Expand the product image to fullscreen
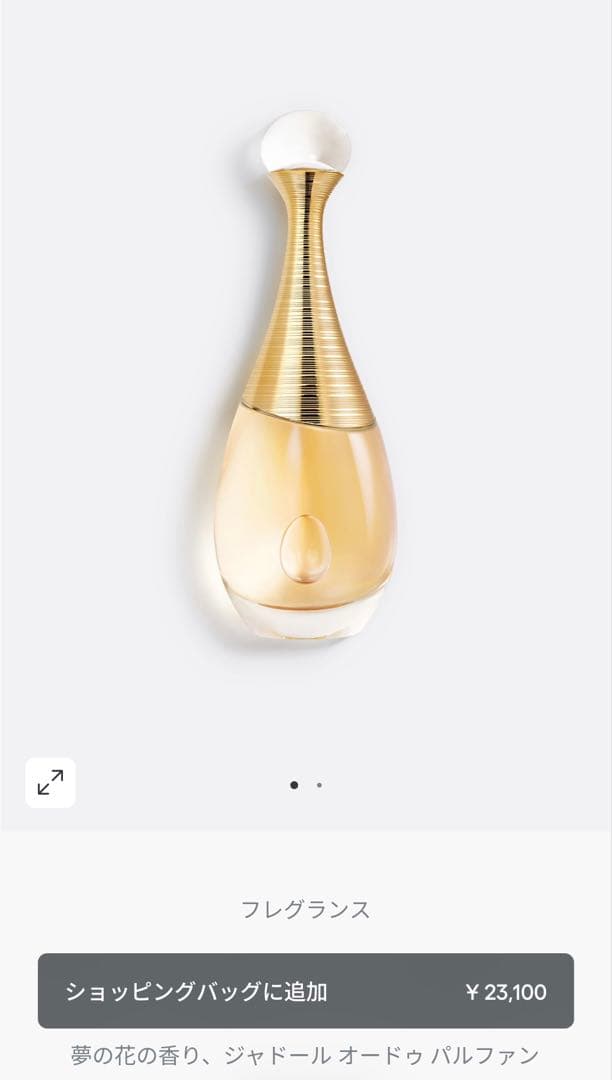 (x=50, y=782)
